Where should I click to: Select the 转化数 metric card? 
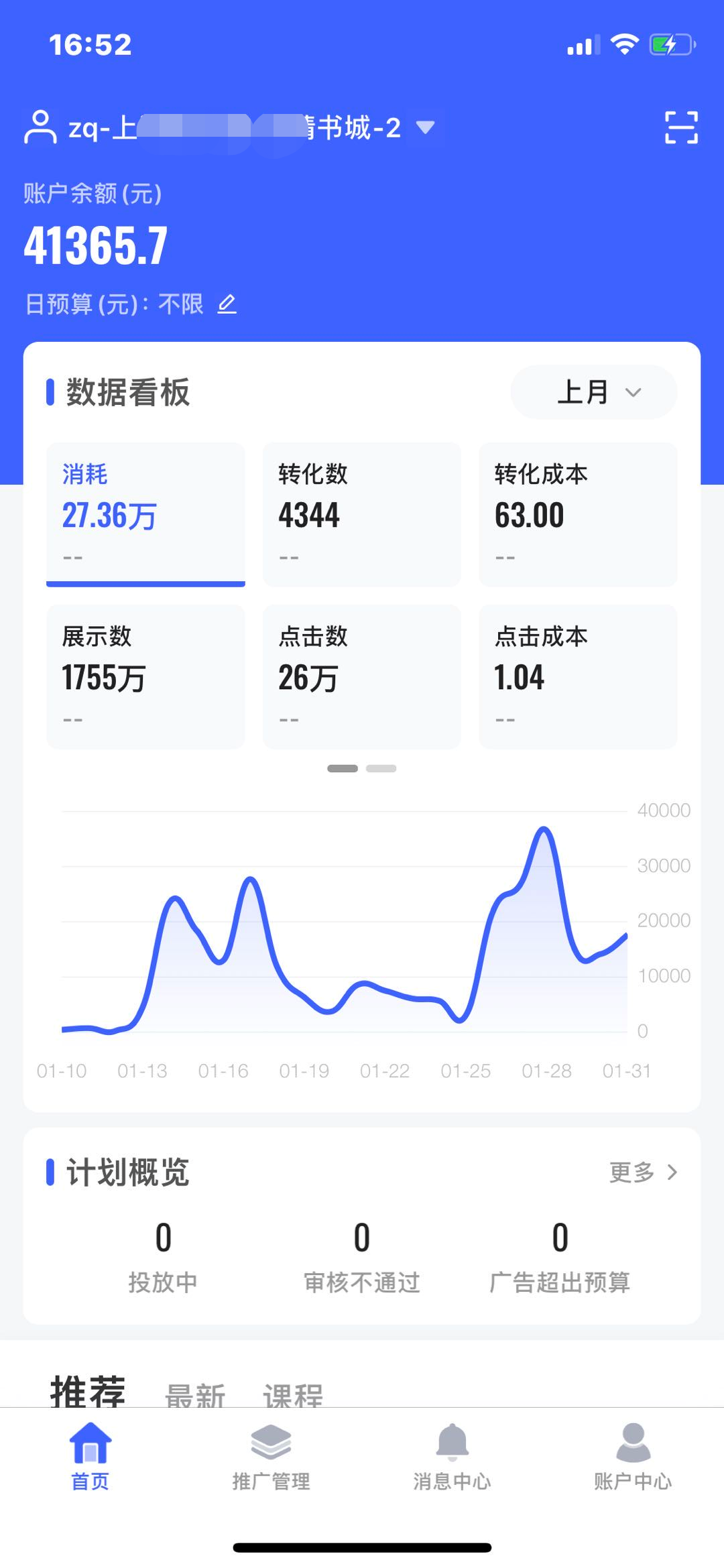[361, 513]
